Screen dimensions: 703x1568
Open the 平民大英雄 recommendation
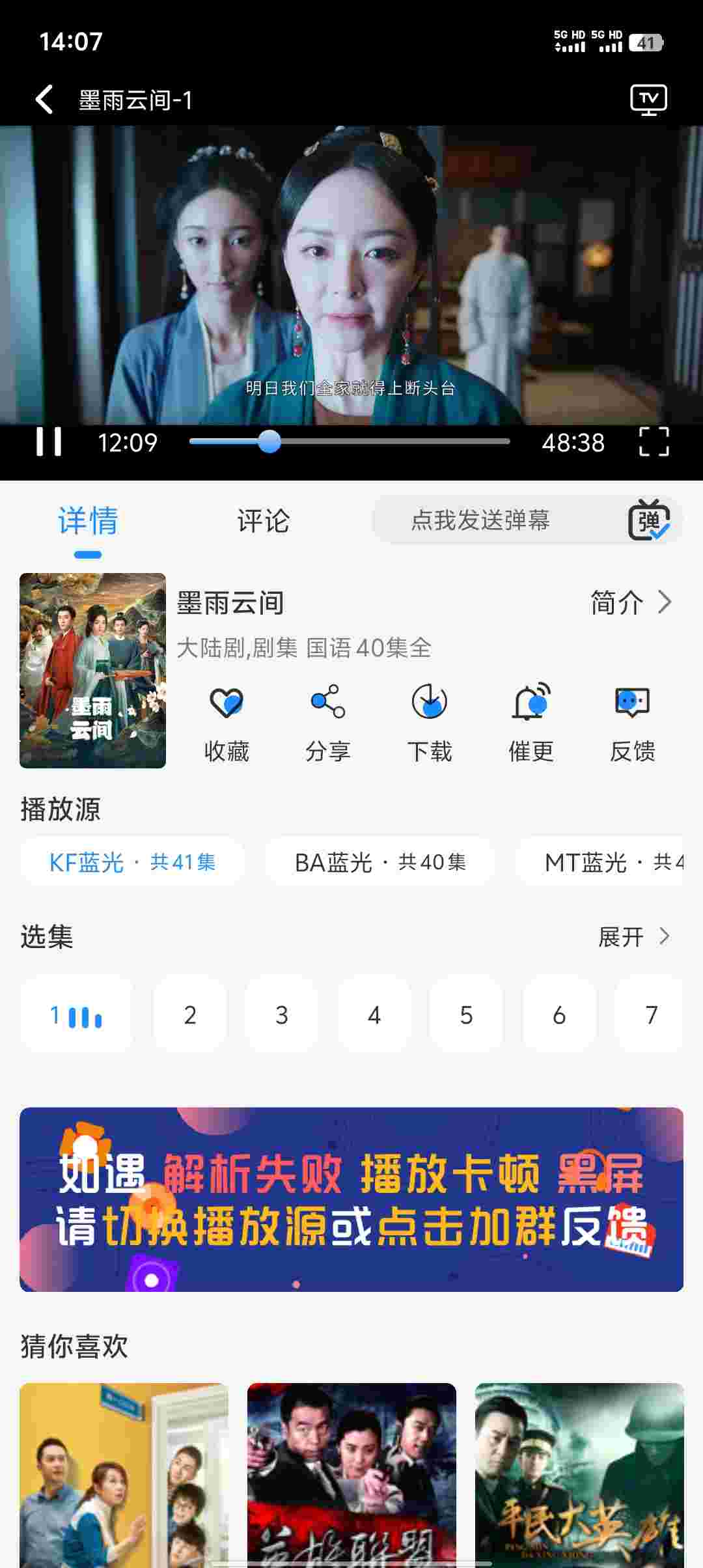pos(579,1472)
